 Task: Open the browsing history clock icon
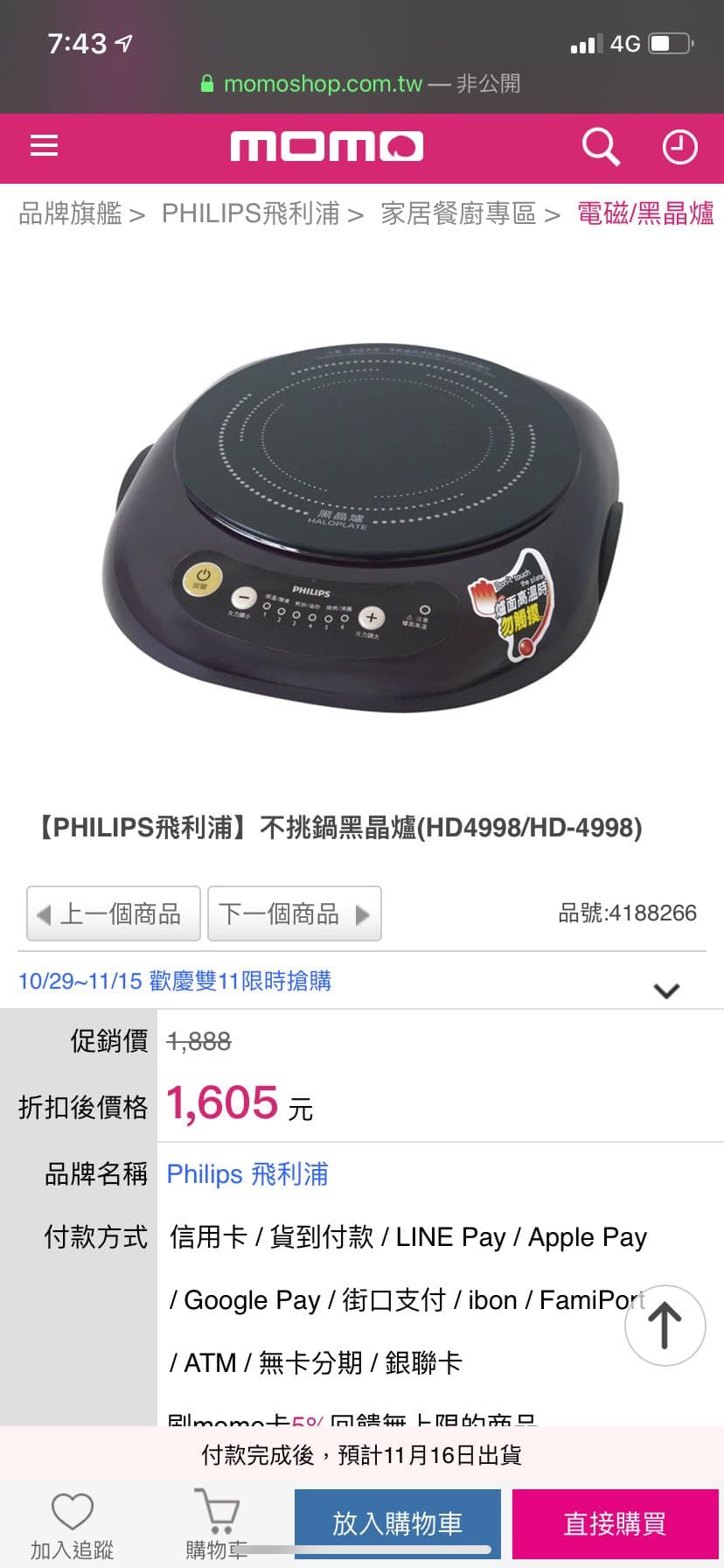tap(679, 147)
